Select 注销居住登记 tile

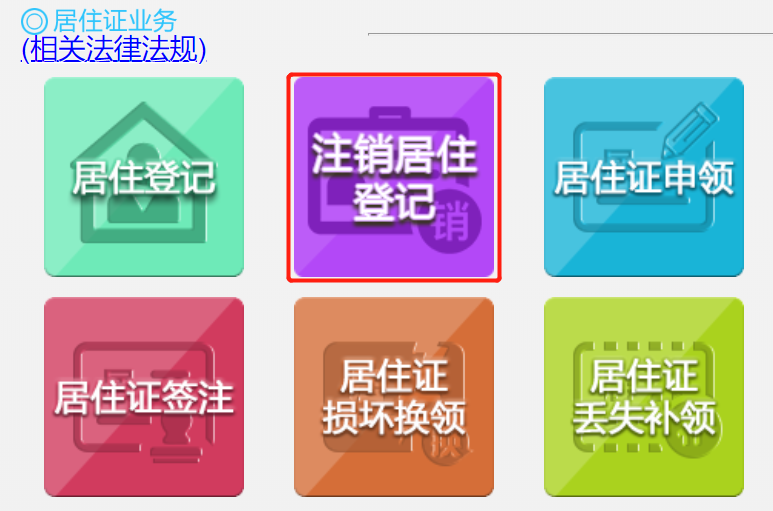[x=394, y=177]
